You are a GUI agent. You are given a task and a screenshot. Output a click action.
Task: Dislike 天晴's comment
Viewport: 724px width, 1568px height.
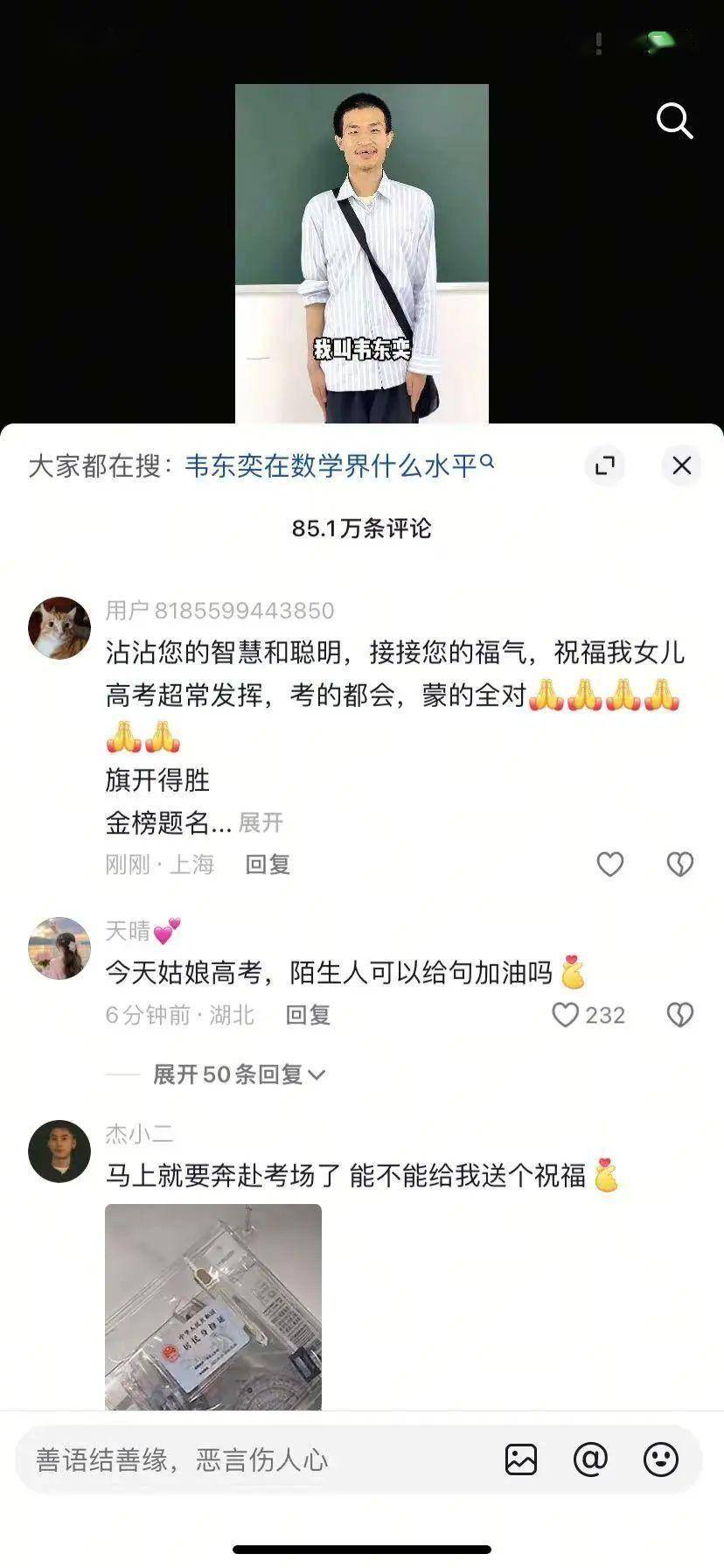coord(679,1015)
